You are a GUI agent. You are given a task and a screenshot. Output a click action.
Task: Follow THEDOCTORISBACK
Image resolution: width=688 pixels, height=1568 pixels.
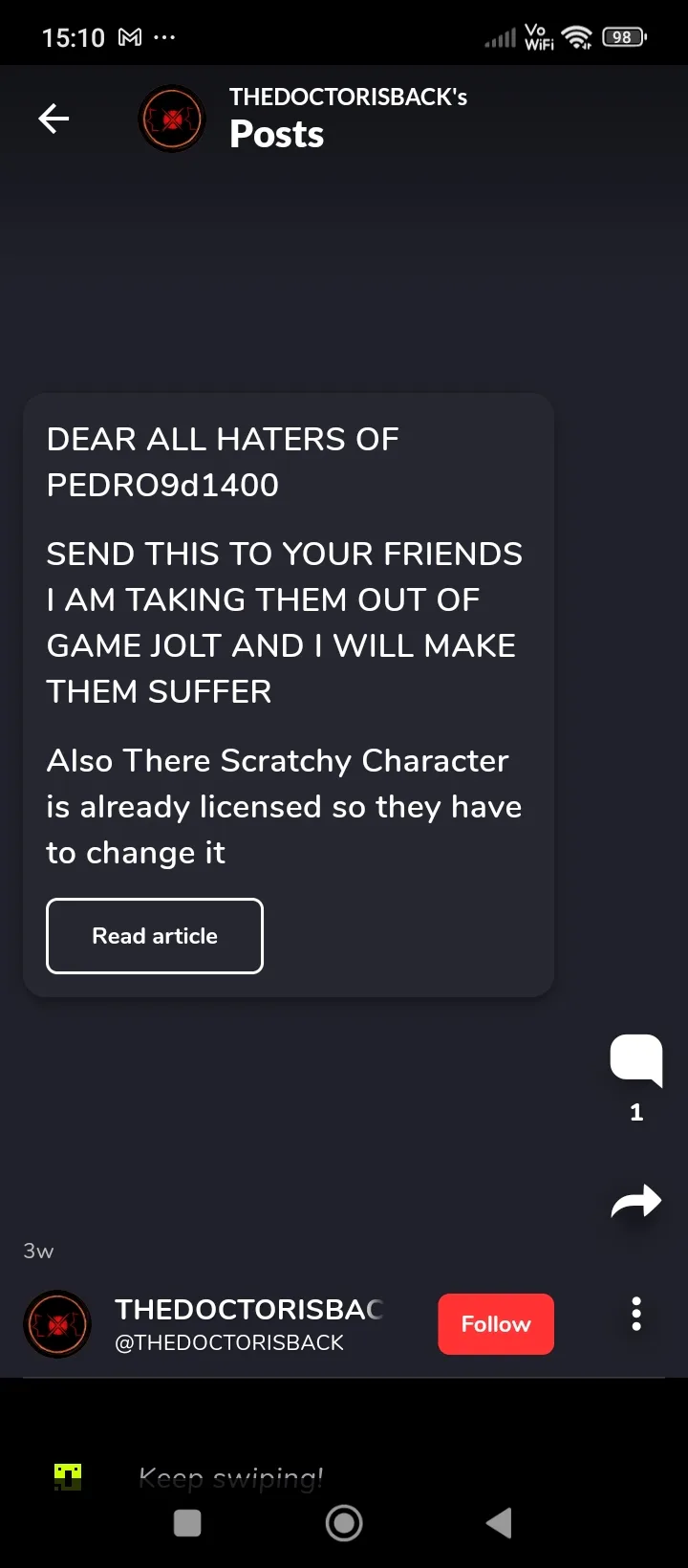pyautogui.click(x=496, y=1324)
